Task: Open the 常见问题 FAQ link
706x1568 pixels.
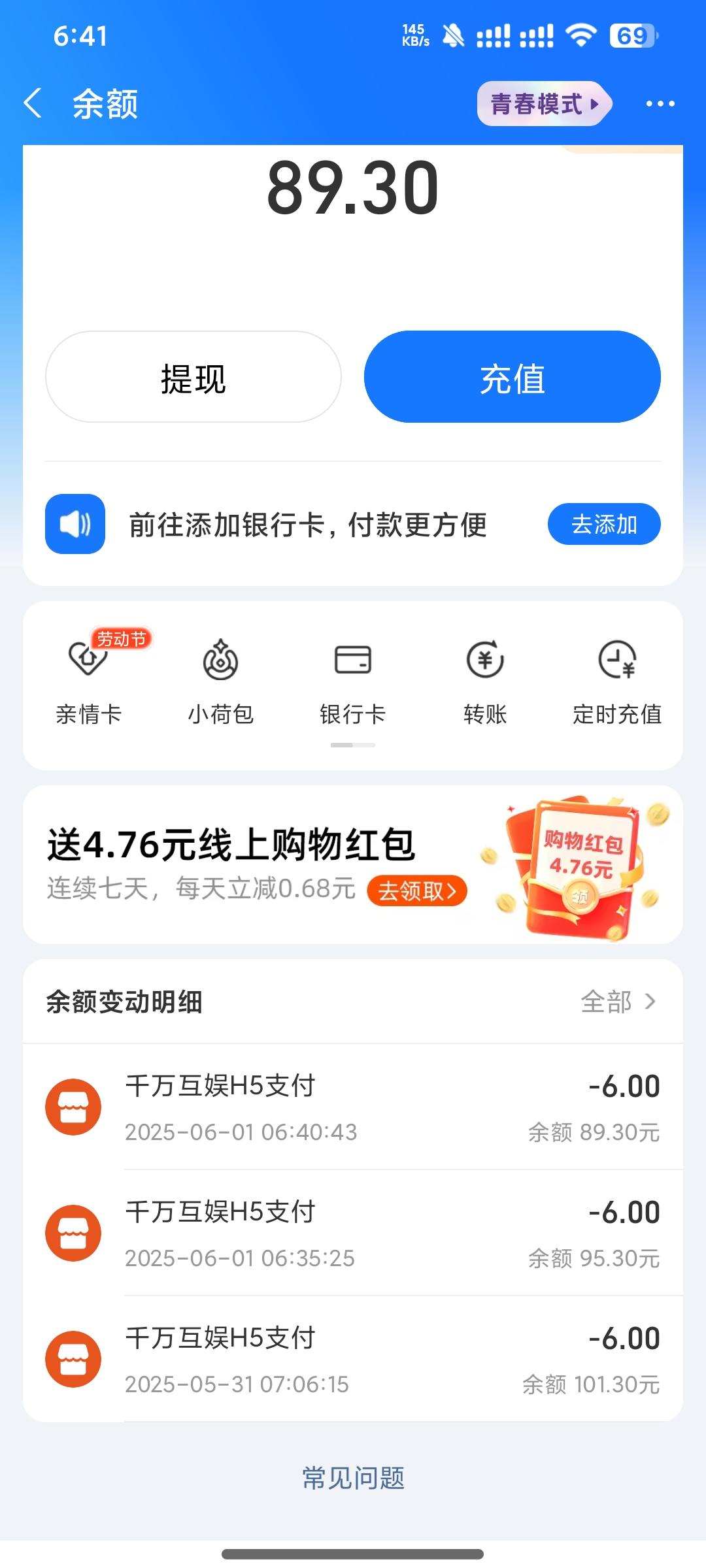Action: pos(353,1478)
